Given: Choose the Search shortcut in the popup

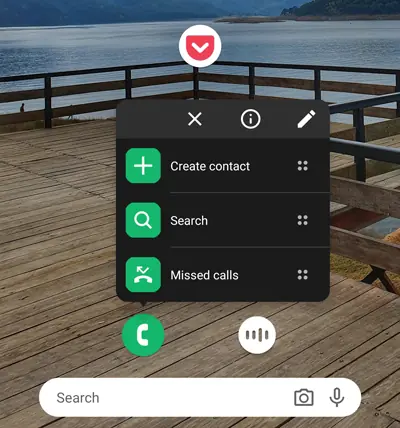Looking at the screenshot, I should coord(223,220).
